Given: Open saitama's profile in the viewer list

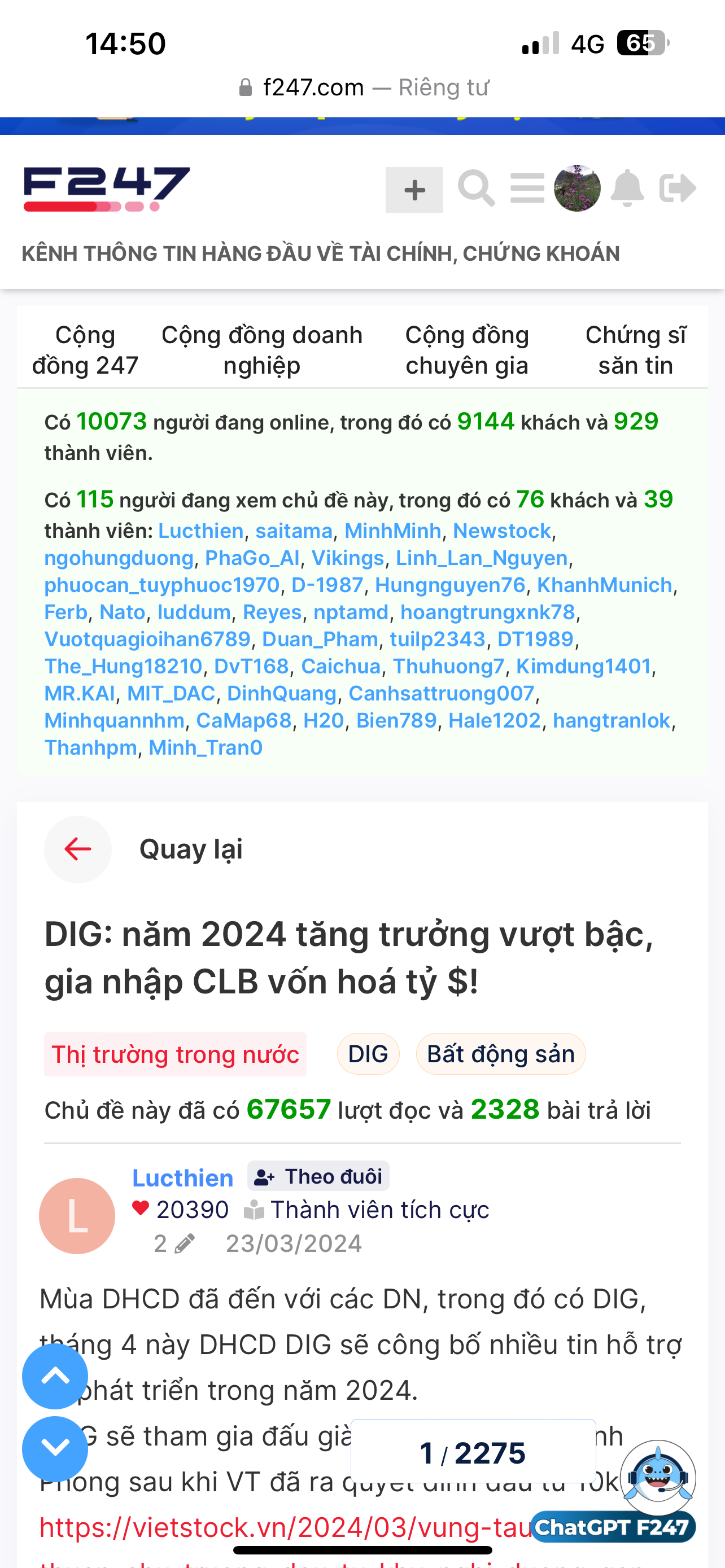Looking at the screenshot, I should [x=294, y=531].
